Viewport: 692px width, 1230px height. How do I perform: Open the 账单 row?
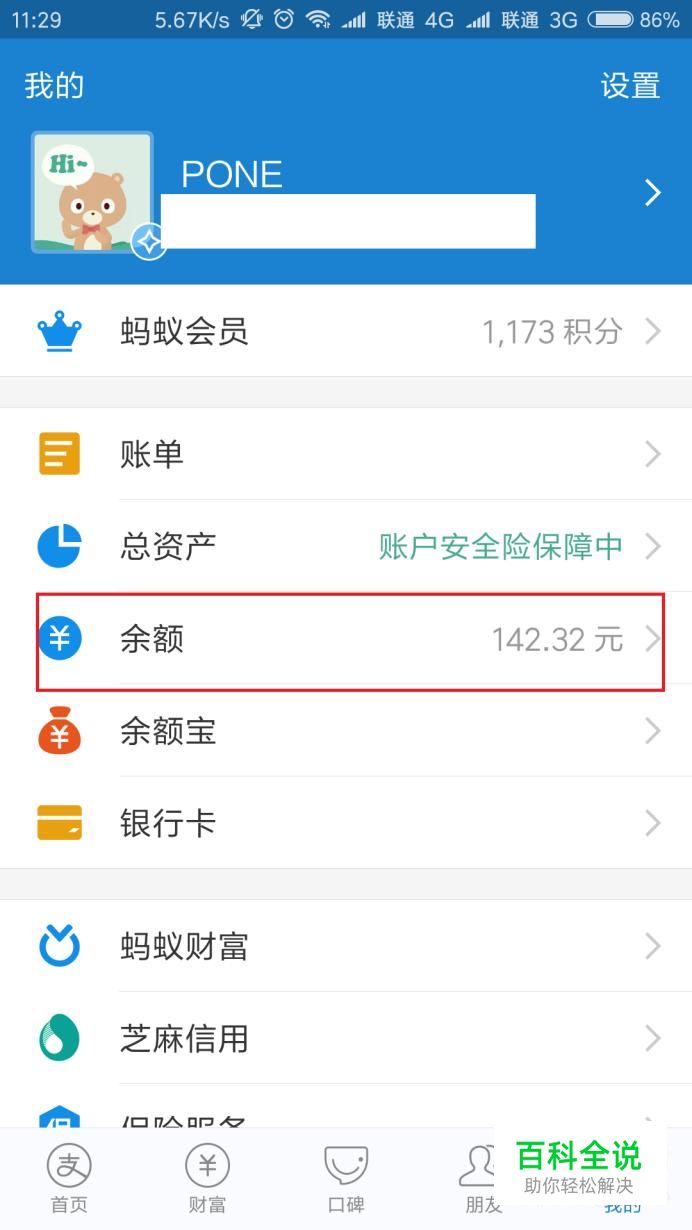point(346,454)
